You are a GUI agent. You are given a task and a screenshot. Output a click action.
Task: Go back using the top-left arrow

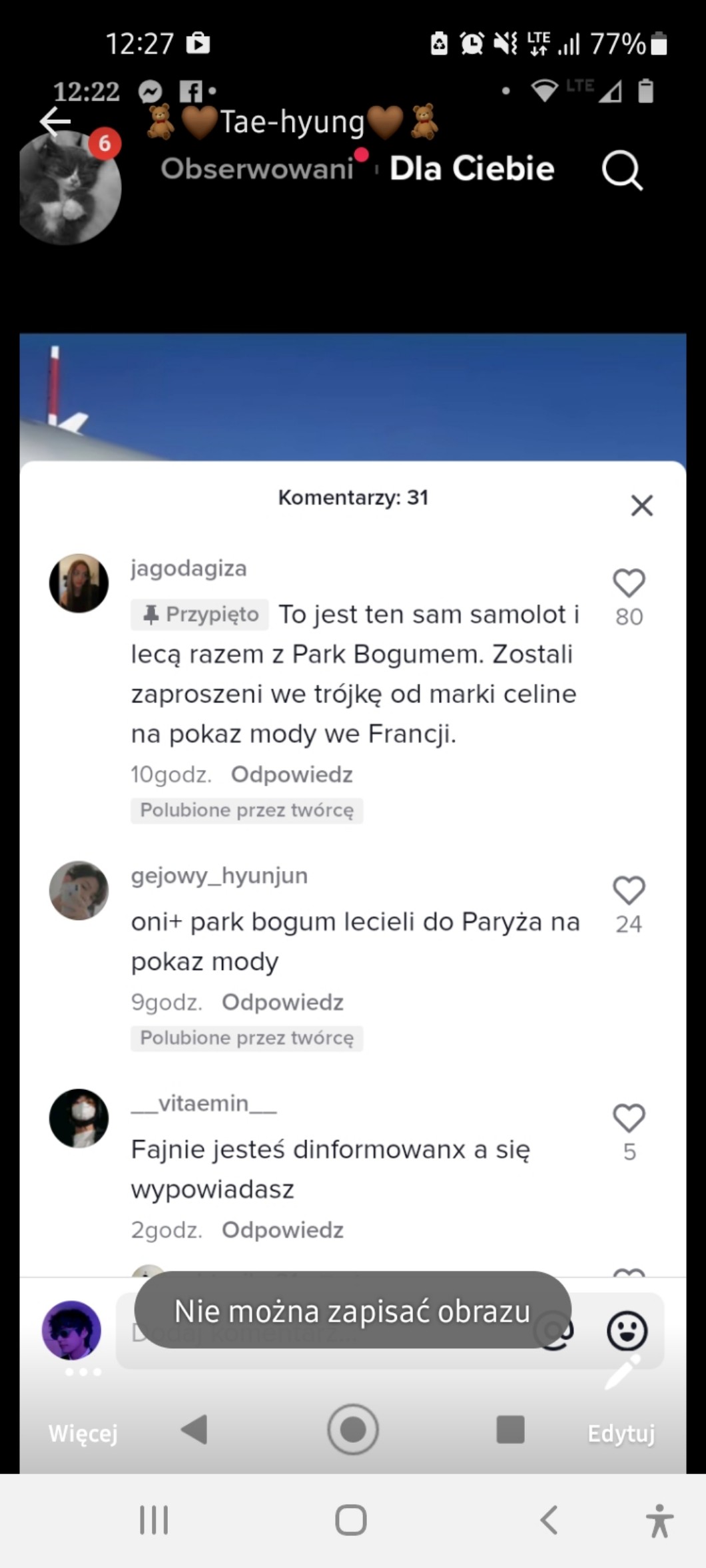coord(55,121)
